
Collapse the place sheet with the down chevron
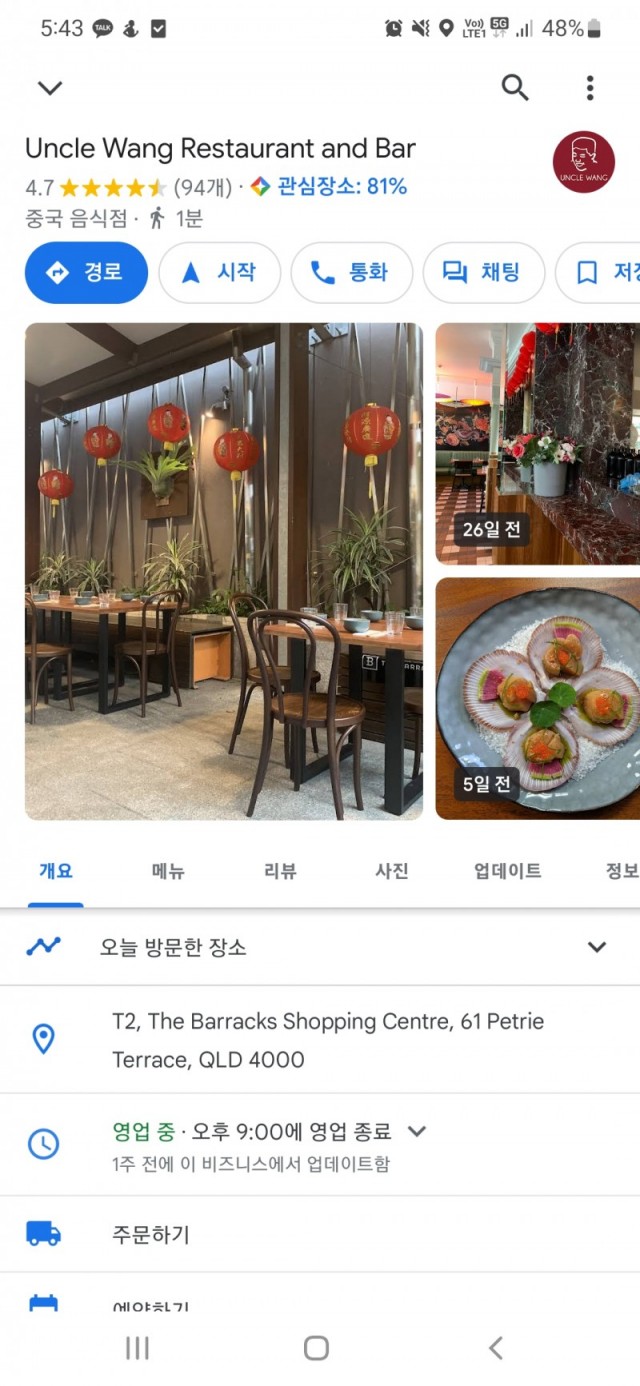coord(49,88)
